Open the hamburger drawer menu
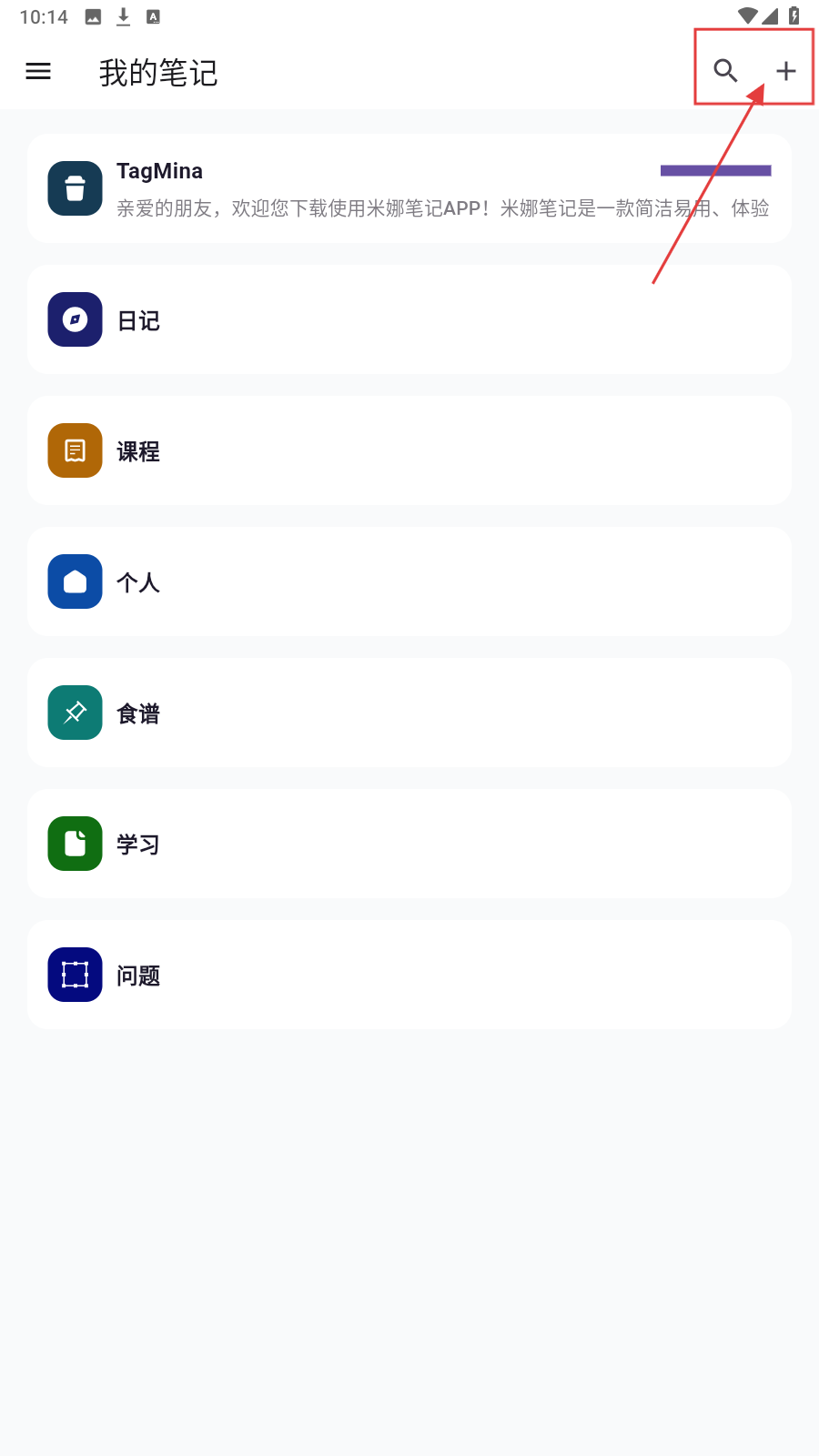Image resolution: width=819 pixels, height=1456 pixels. 38,71
